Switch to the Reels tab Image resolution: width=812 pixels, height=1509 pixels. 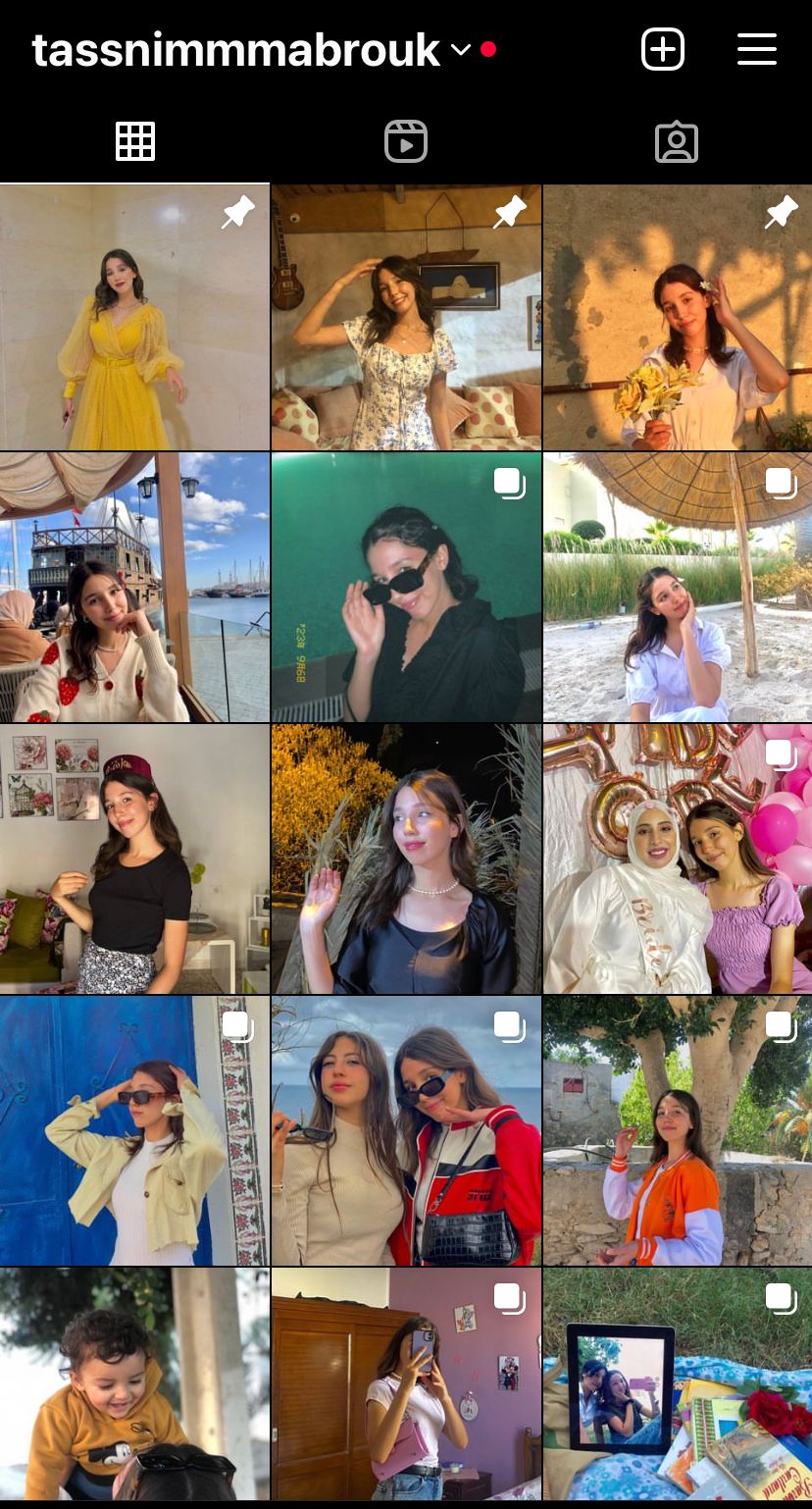point(406,142)
